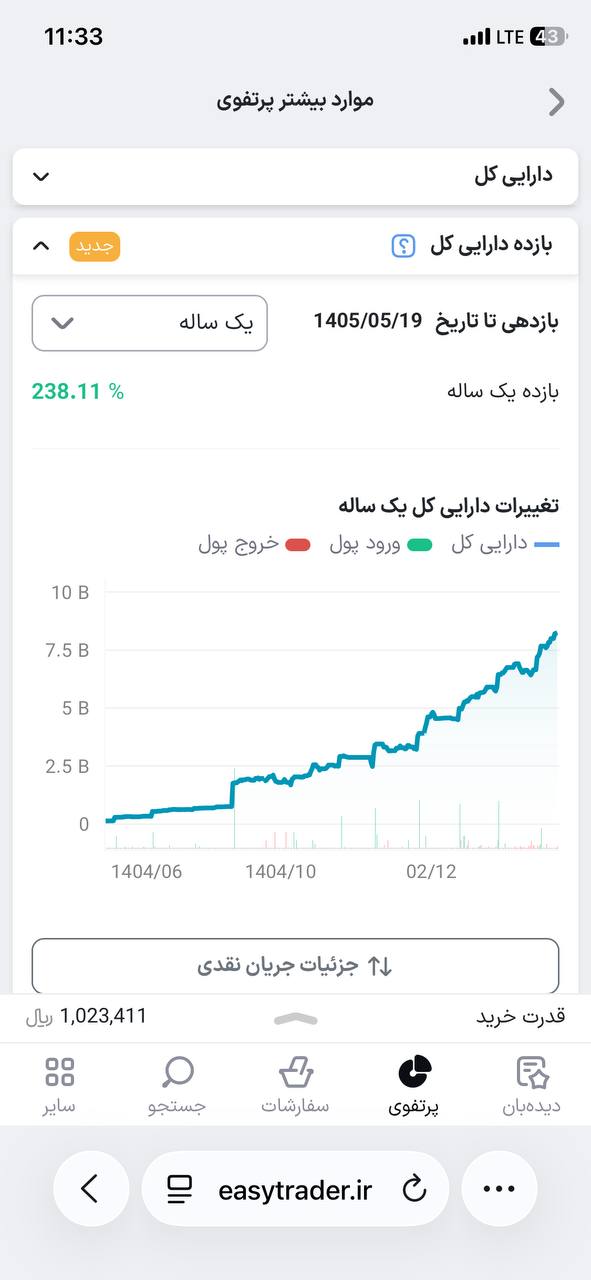Switch to the سفارشات tab
Image resolution: width=591 pixels, height=1280 pixels.
[x=295, y=1085]
